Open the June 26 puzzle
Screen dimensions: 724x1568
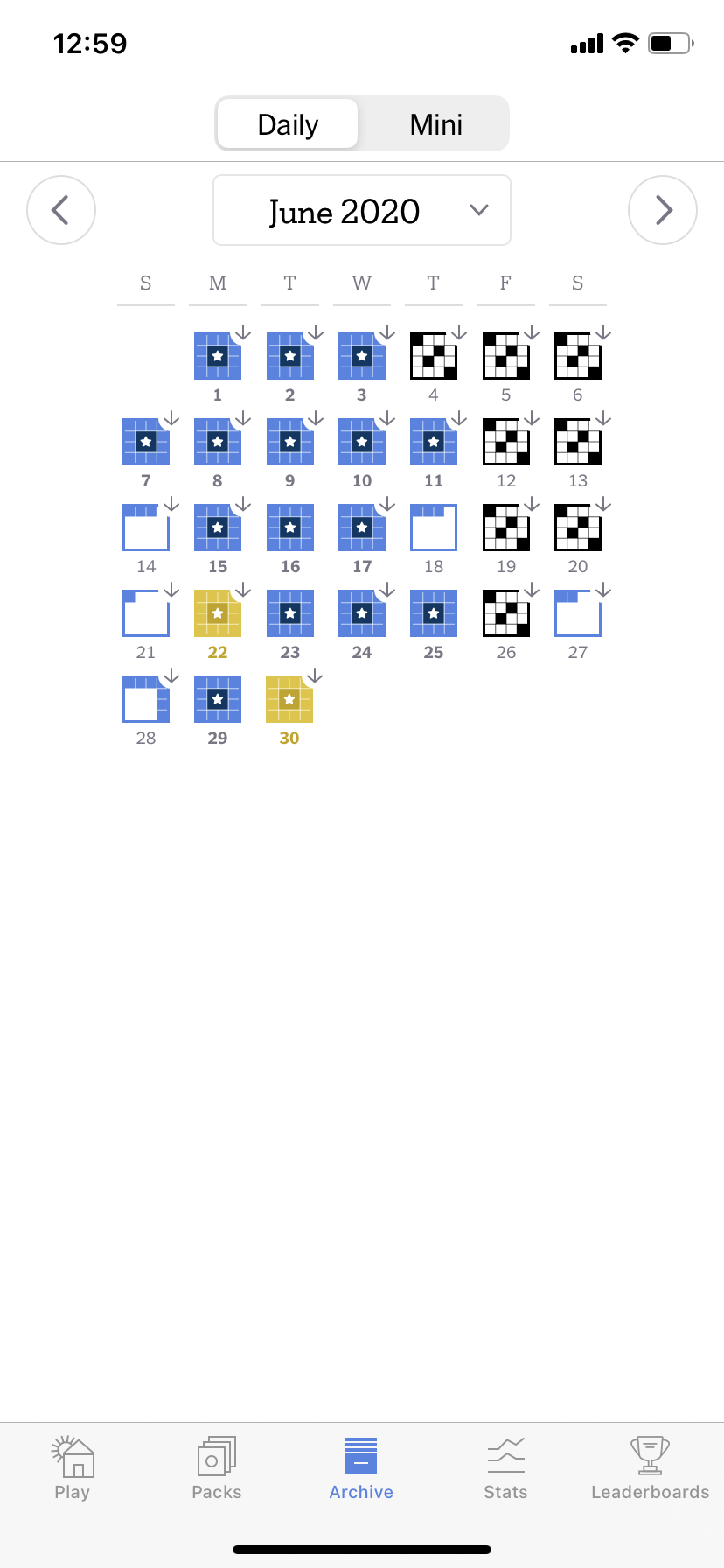[506, 613]
